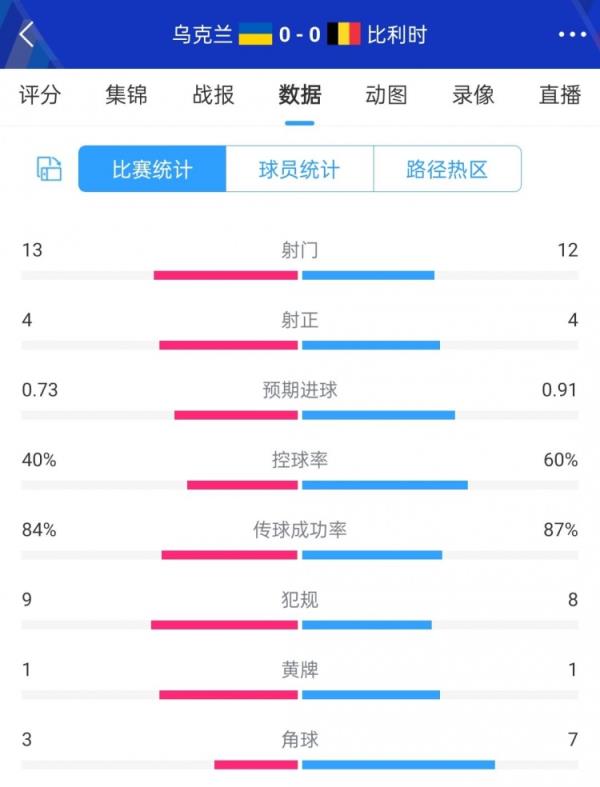This screenshot has height=787, width=600.
Task: Open the three-dot overflow menu
Action: click(x=572, y=34)
